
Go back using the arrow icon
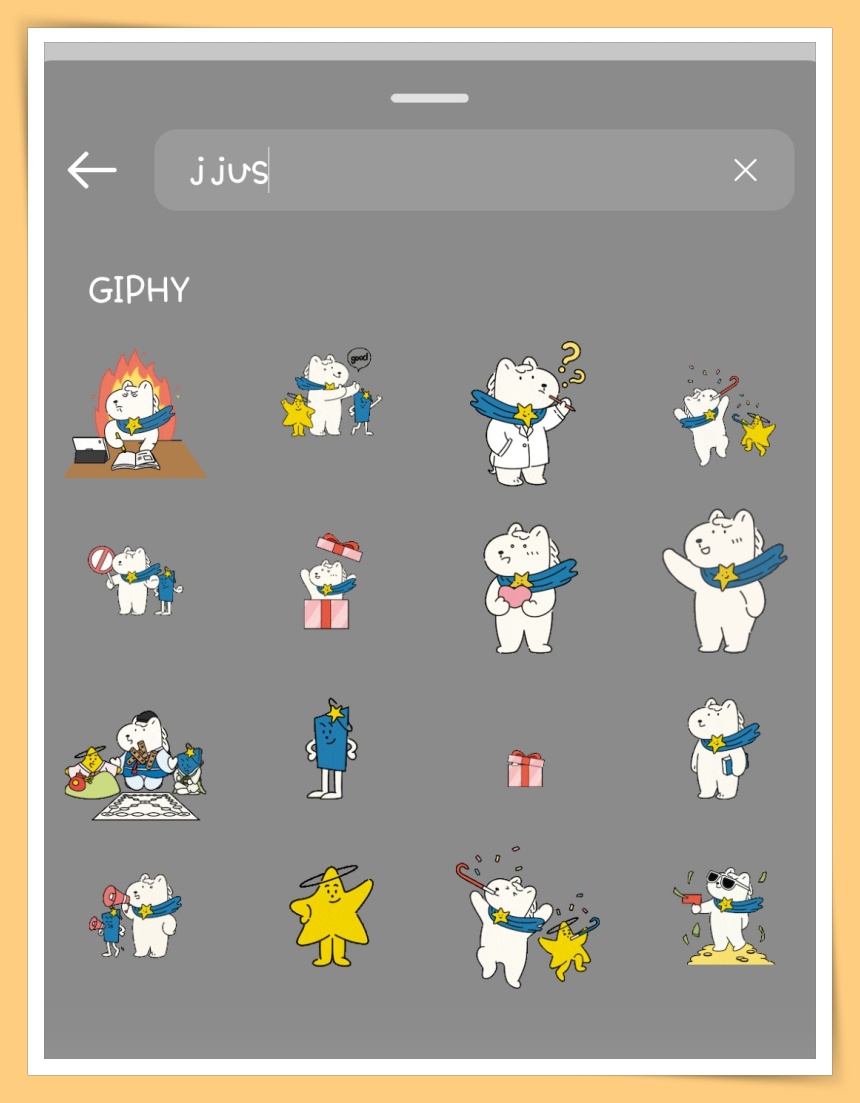click(92, 171)
